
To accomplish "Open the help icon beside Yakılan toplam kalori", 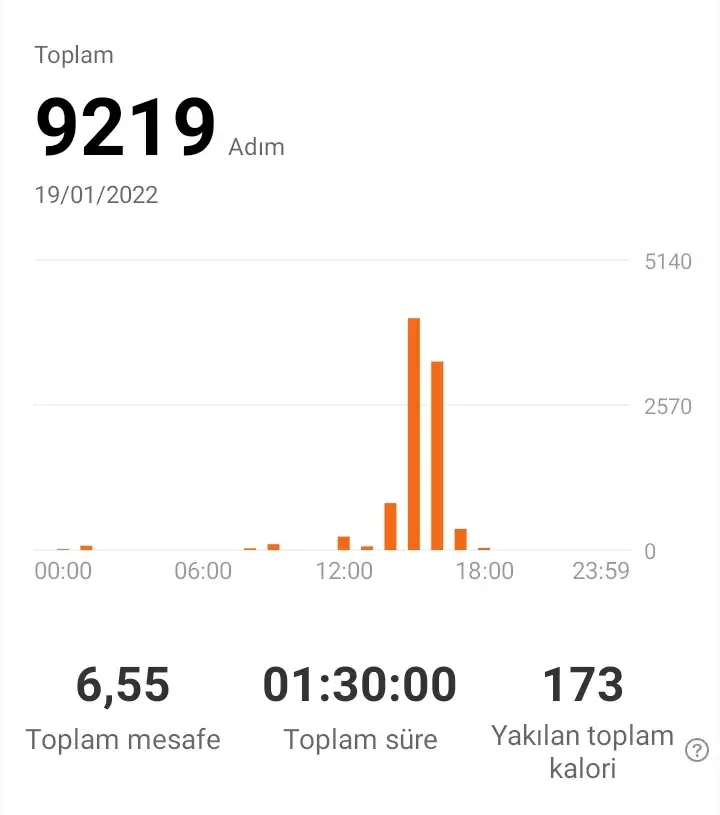I will point(697,751).
